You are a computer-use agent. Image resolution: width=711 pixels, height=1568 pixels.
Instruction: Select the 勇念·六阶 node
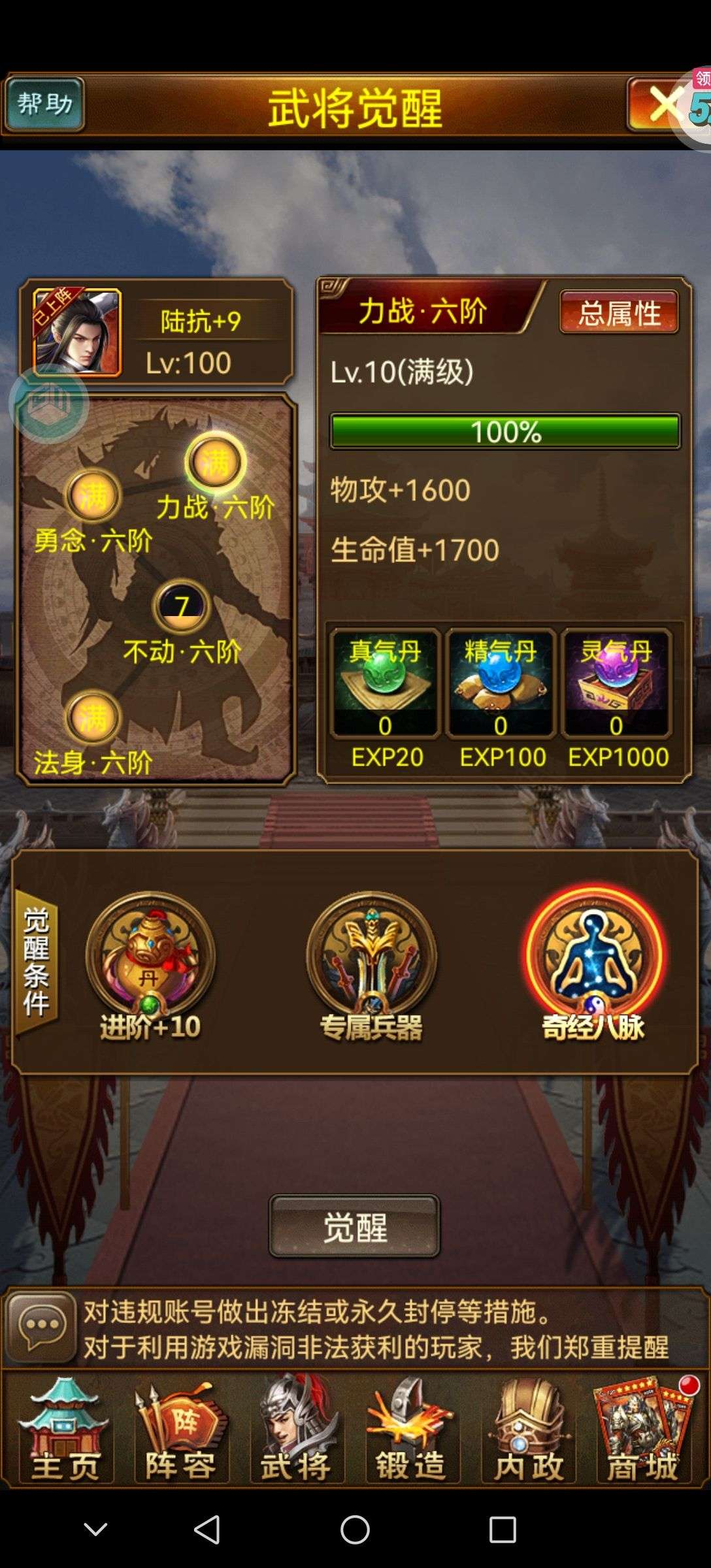tap(93, 497)
